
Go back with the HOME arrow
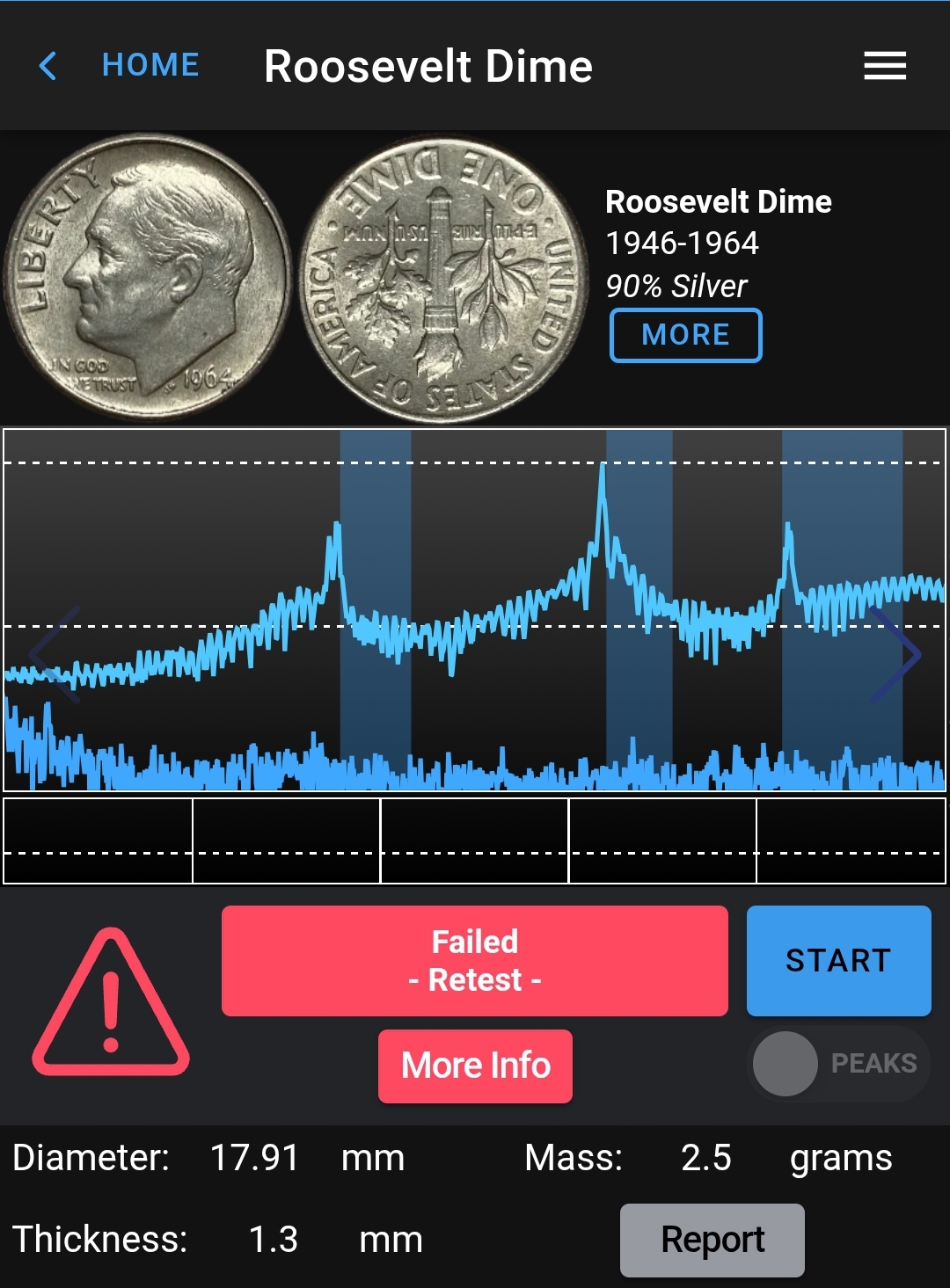click(x=48, y=66)
